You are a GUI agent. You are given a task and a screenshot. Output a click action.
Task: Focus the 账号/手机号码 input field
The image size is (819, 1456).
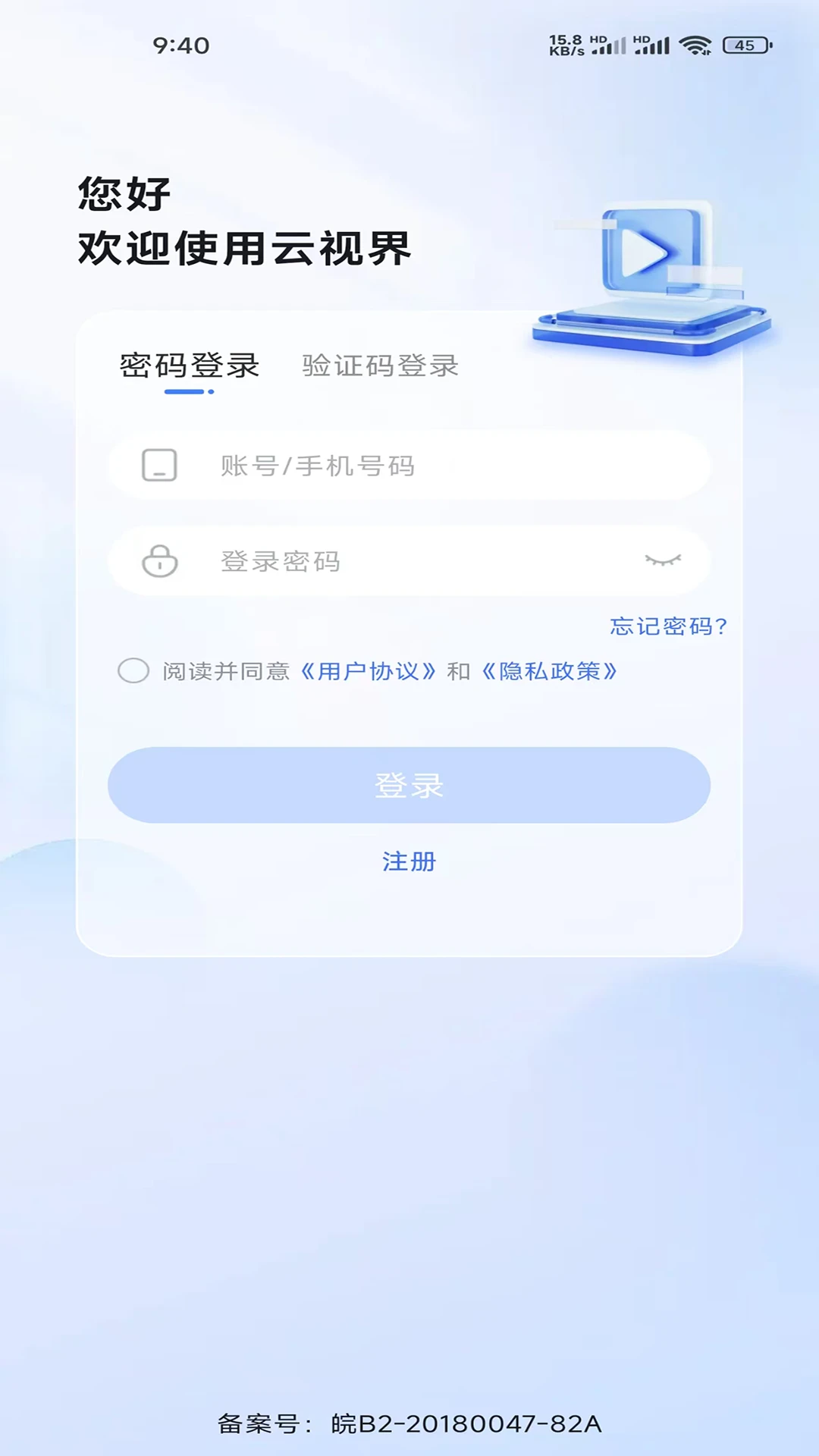[x=409, y=465]
